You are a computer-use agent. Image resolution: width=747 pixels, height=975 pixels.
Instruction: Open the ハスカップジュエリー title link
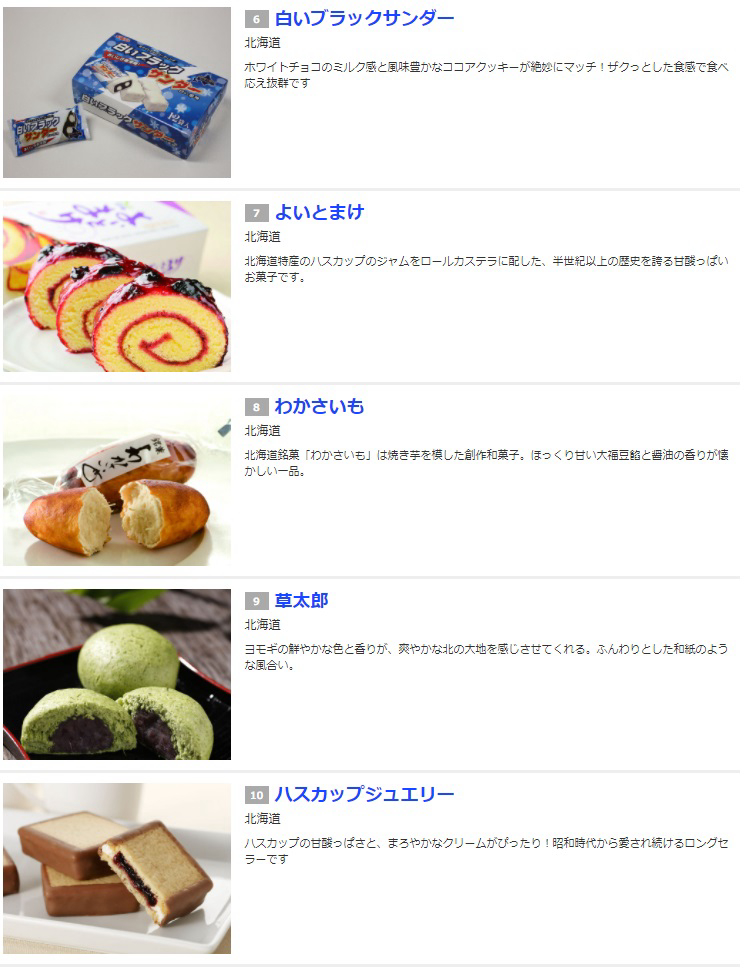pos(364,794)
